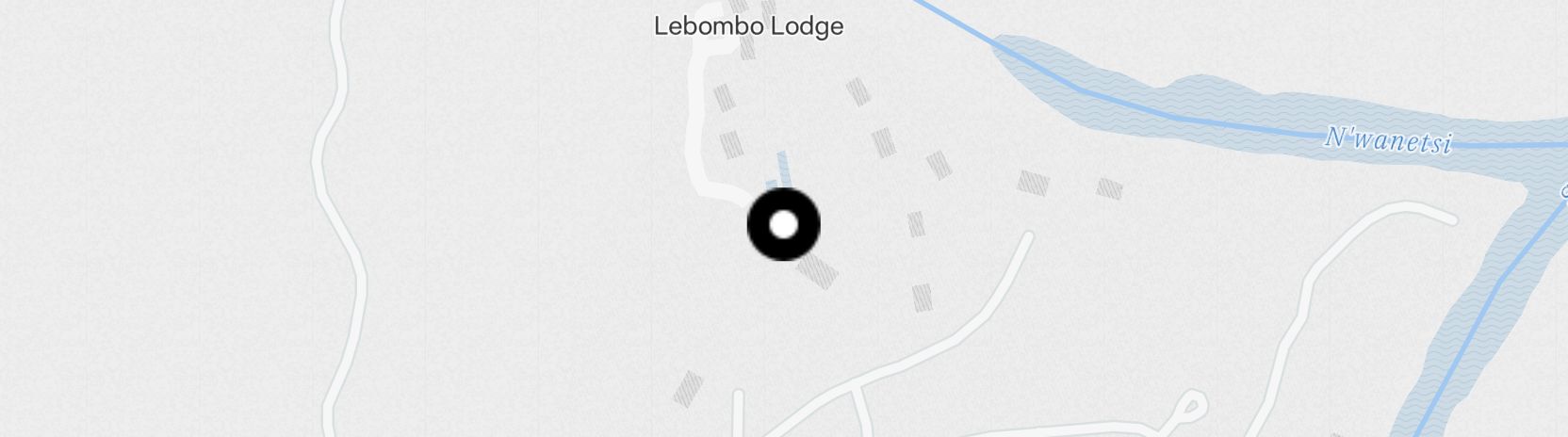The image size is (1568, 437).
Task: Select the Lebombo Lodge map label
Action: (x=748, y=26)
